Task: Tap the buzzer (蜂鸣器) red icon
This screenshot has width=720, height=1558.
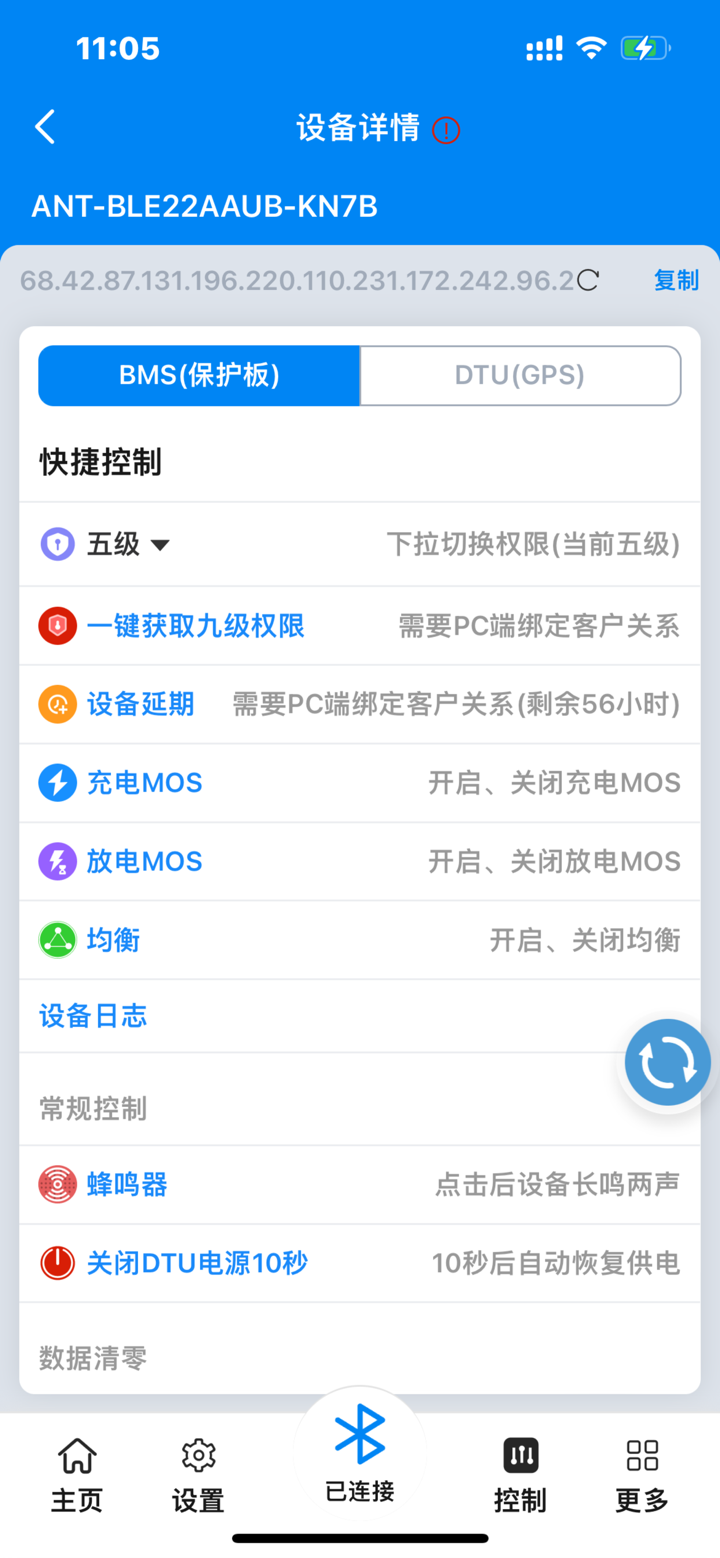Action: [58, 1184]
